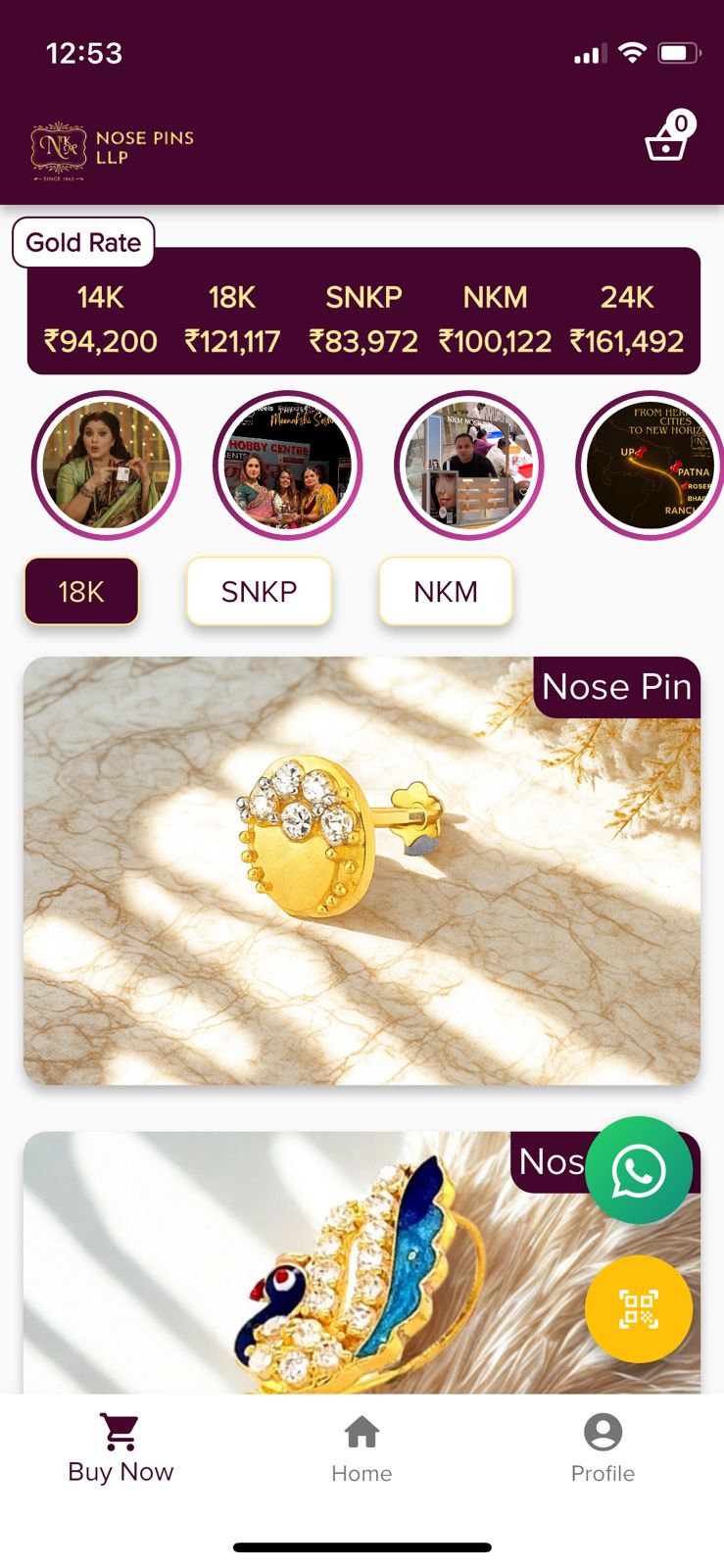This screenshot has width=724, height=1568.
Task: Select the Buy Now cart icon
Action: pos(120,1430)
